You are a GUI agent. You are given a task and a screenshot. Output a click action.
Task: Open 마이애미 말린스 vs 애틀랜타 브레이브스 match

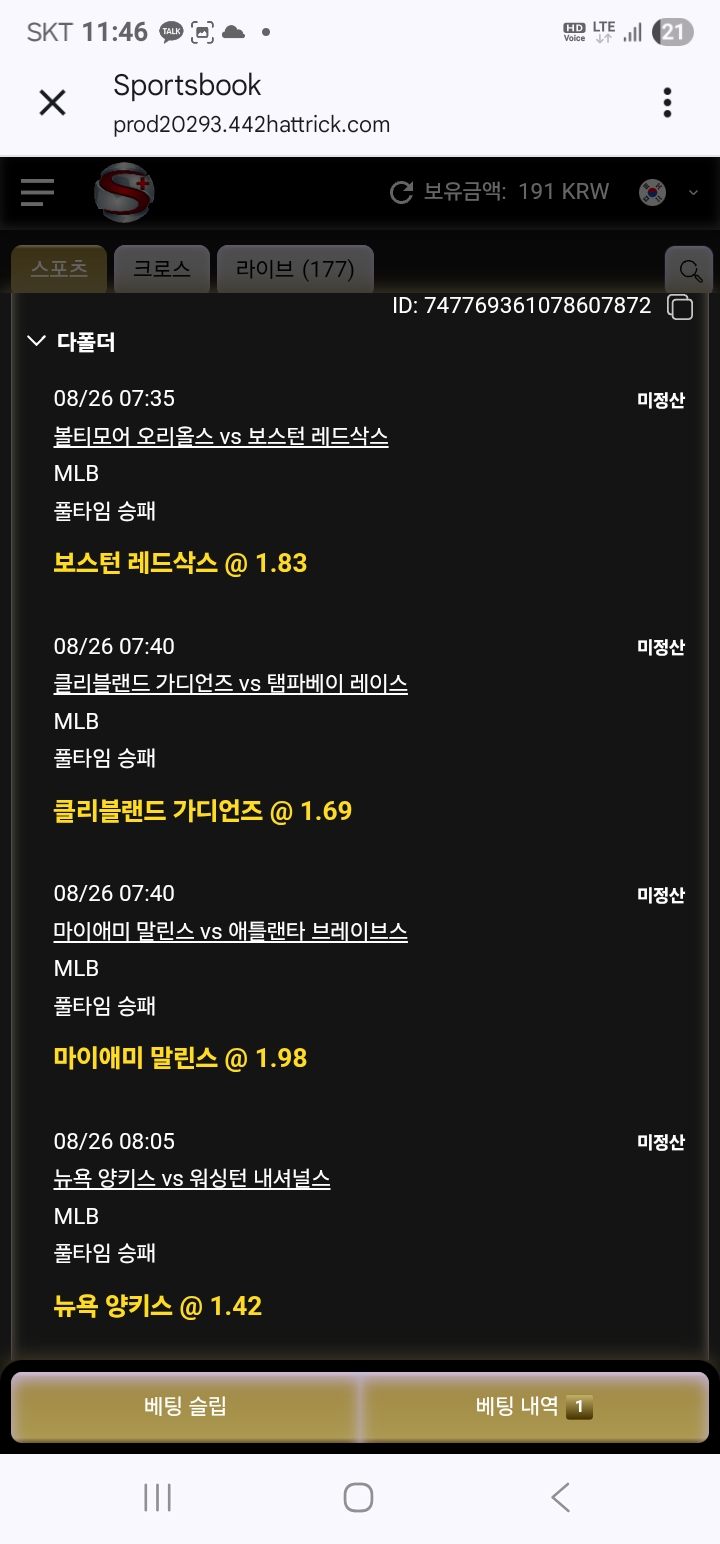pos(230,931)
